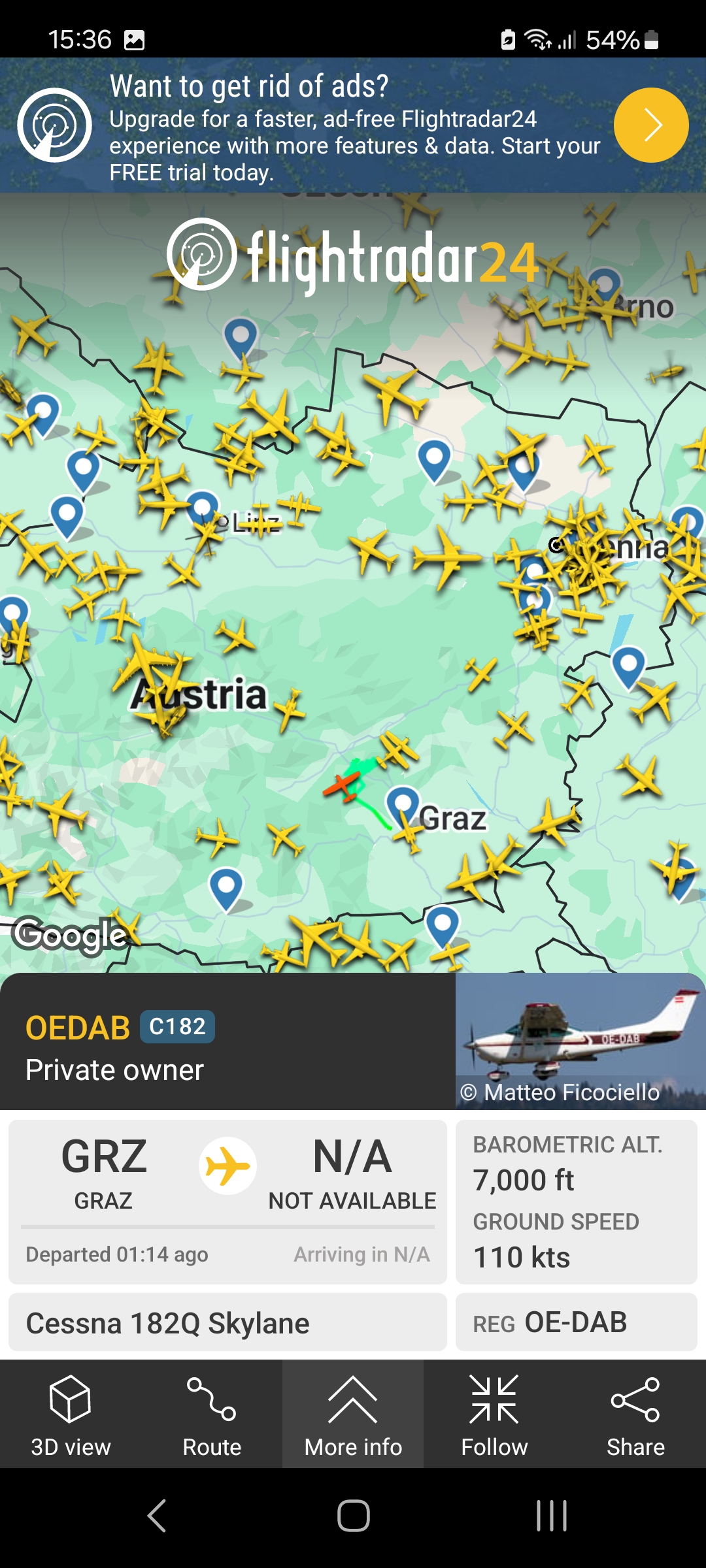The width and height of the screenshot is (706, 1568).
Task: Go back with system back button
Action: click(x=157, y=1515)
